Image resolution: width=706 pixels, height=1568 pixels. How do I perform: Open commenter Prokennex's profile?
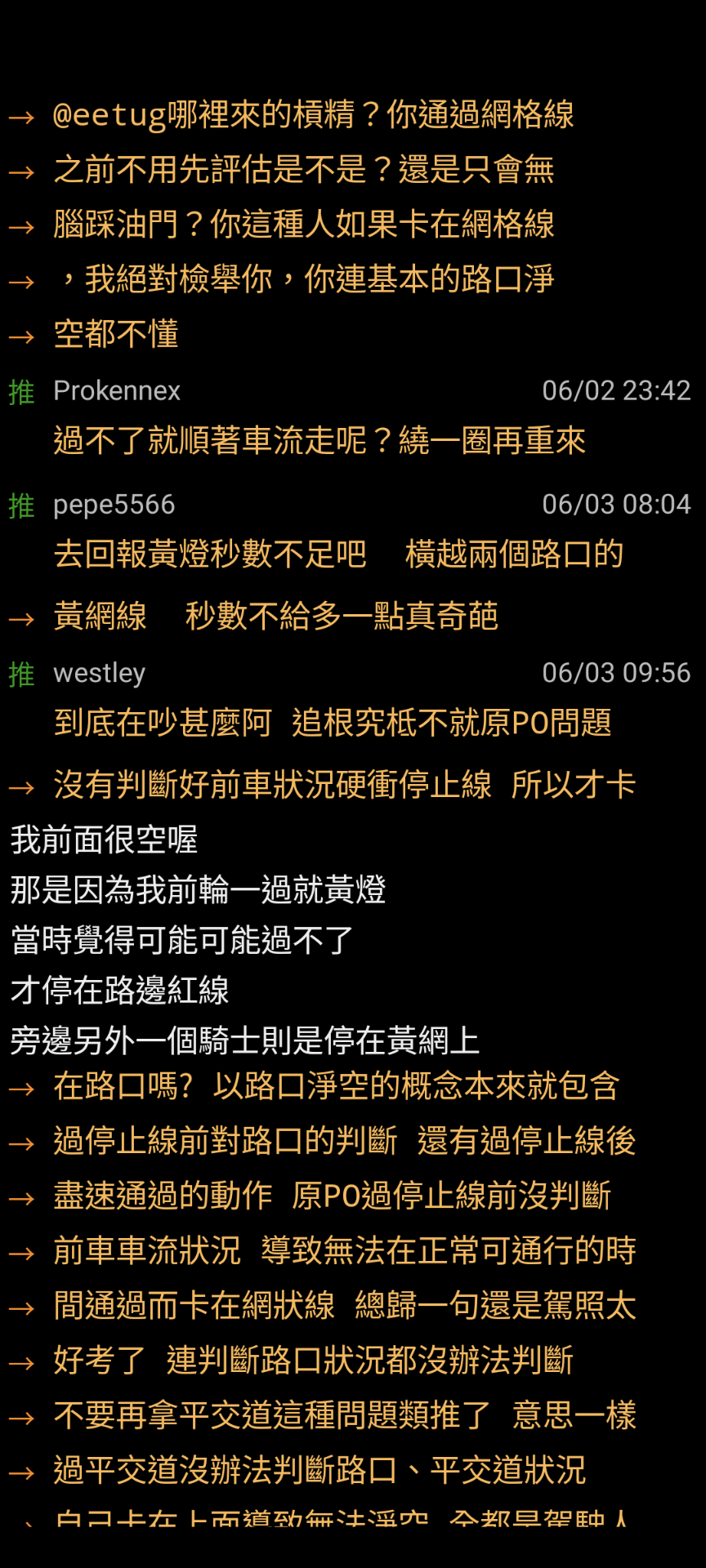[117, 391]
